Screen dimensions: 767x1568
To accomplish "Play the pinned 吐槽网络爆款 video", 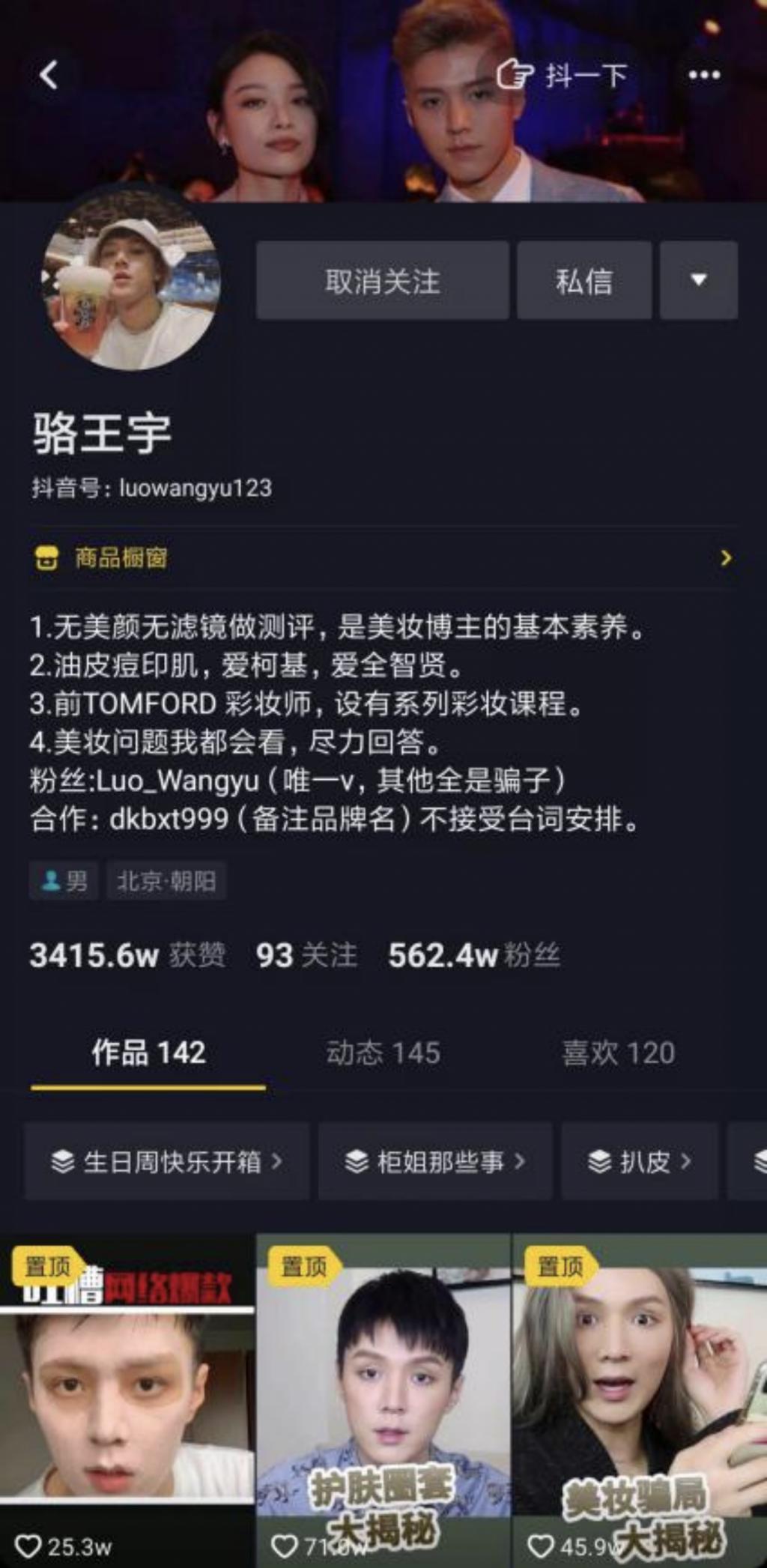I will (x=127, y=1401).
